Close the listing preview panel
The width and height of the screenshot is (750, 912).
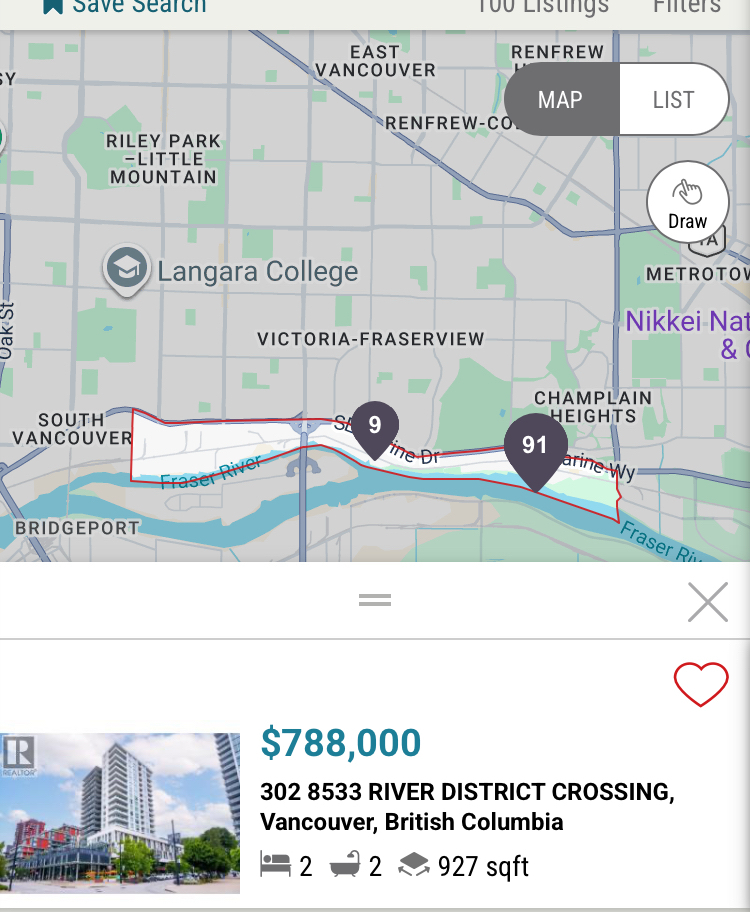coord(707,602)
